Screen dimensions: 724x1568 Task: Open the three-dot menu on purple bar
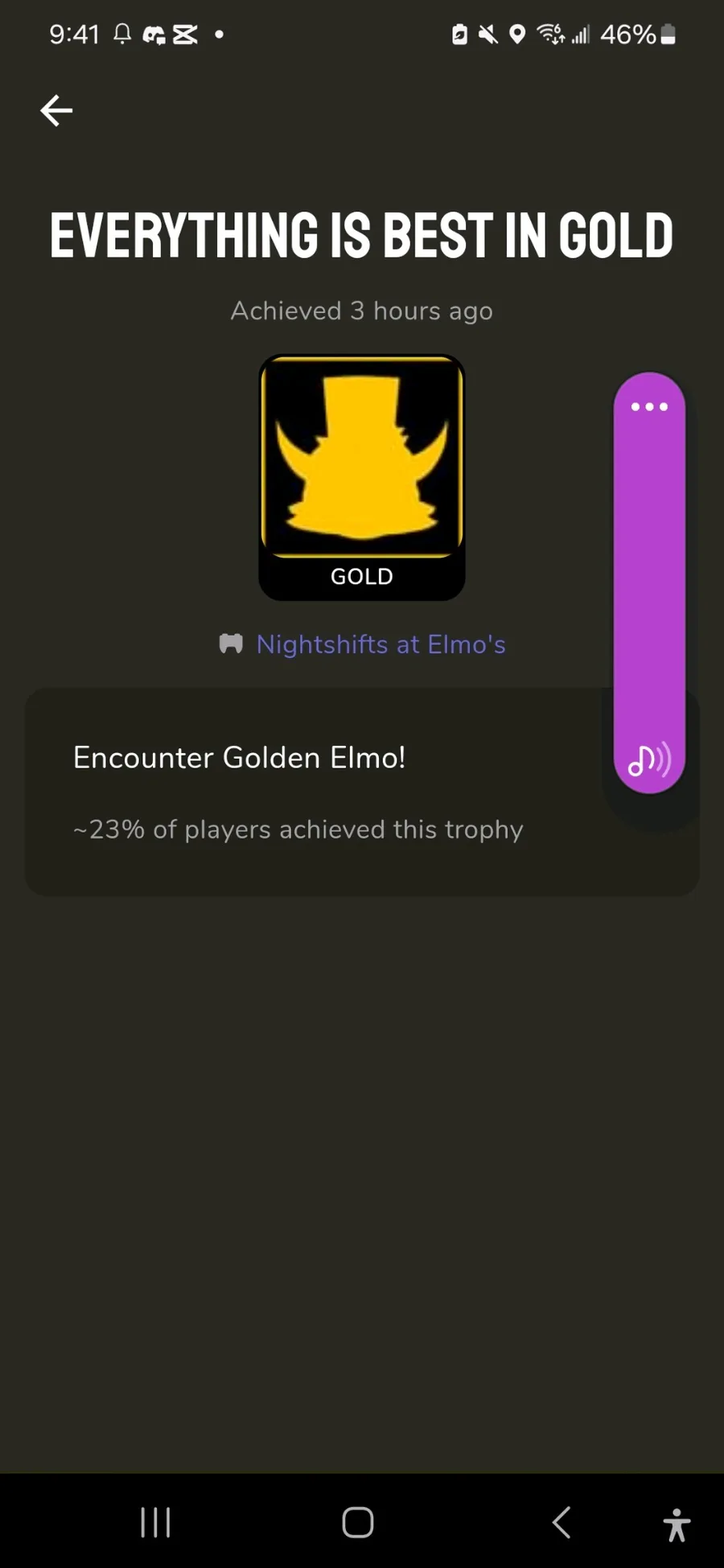(649, 406)
